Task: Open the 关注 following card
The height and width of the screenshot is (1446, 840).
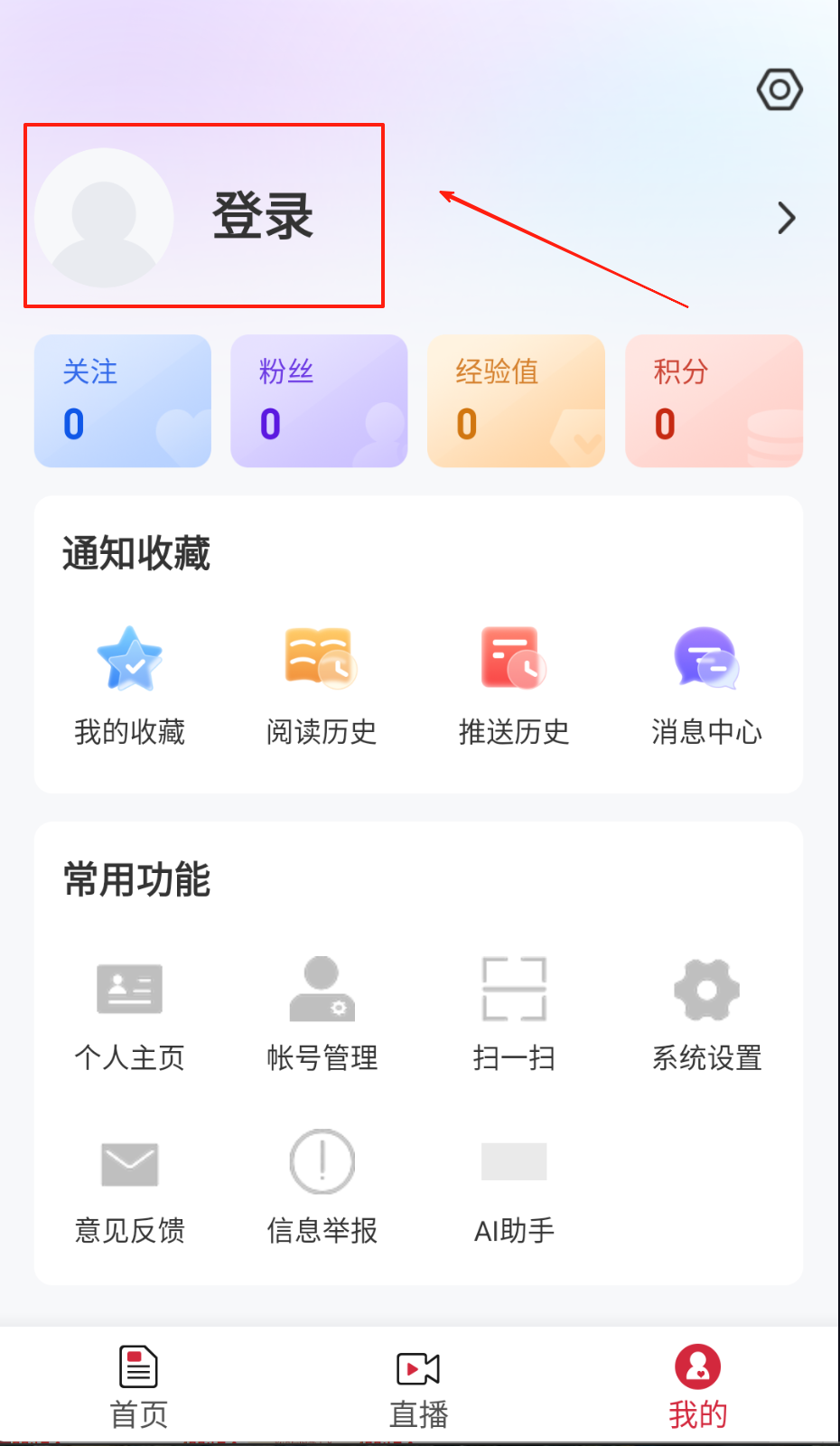Action: pos(123,400)
